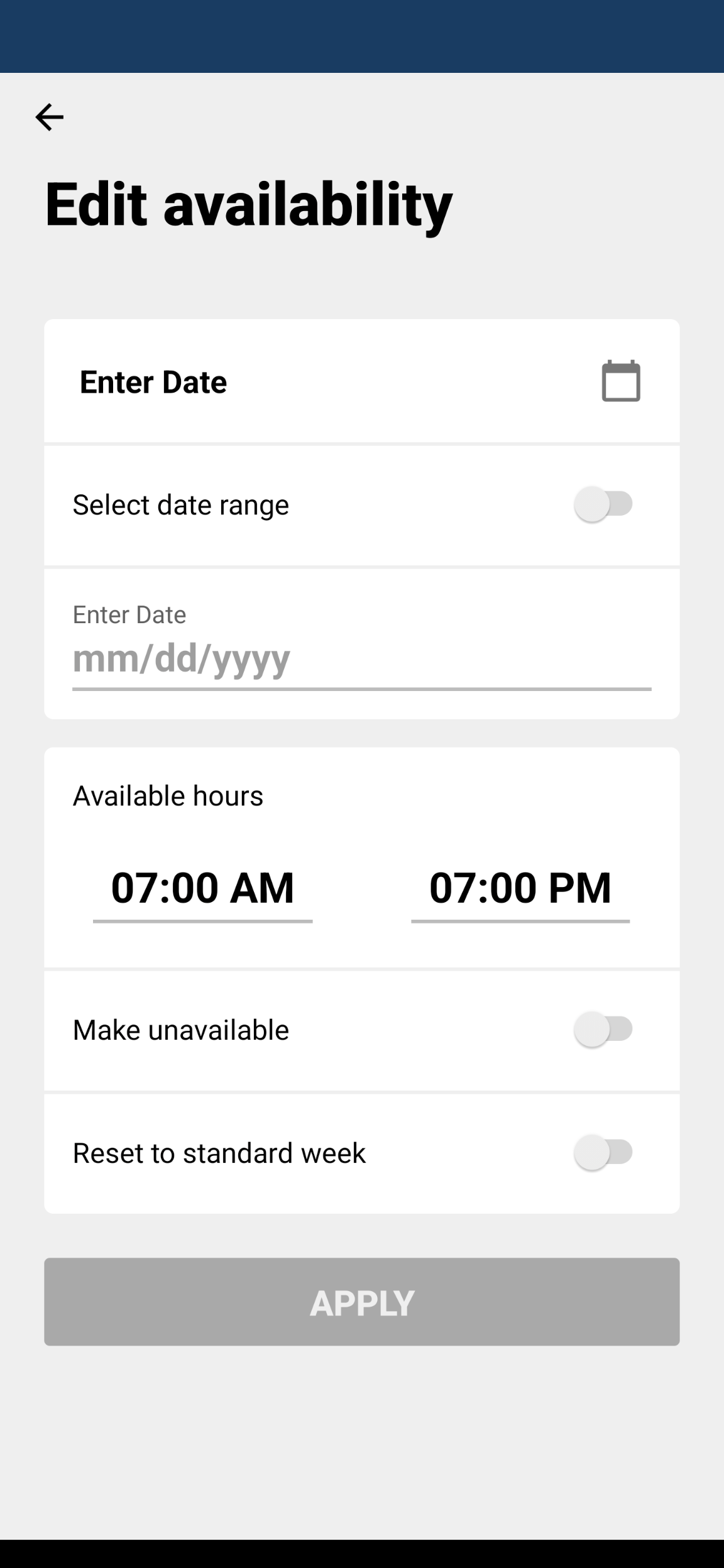Turn on Make unavailable
This screenshot has width=724, height=1568.
pos(603,1029)
